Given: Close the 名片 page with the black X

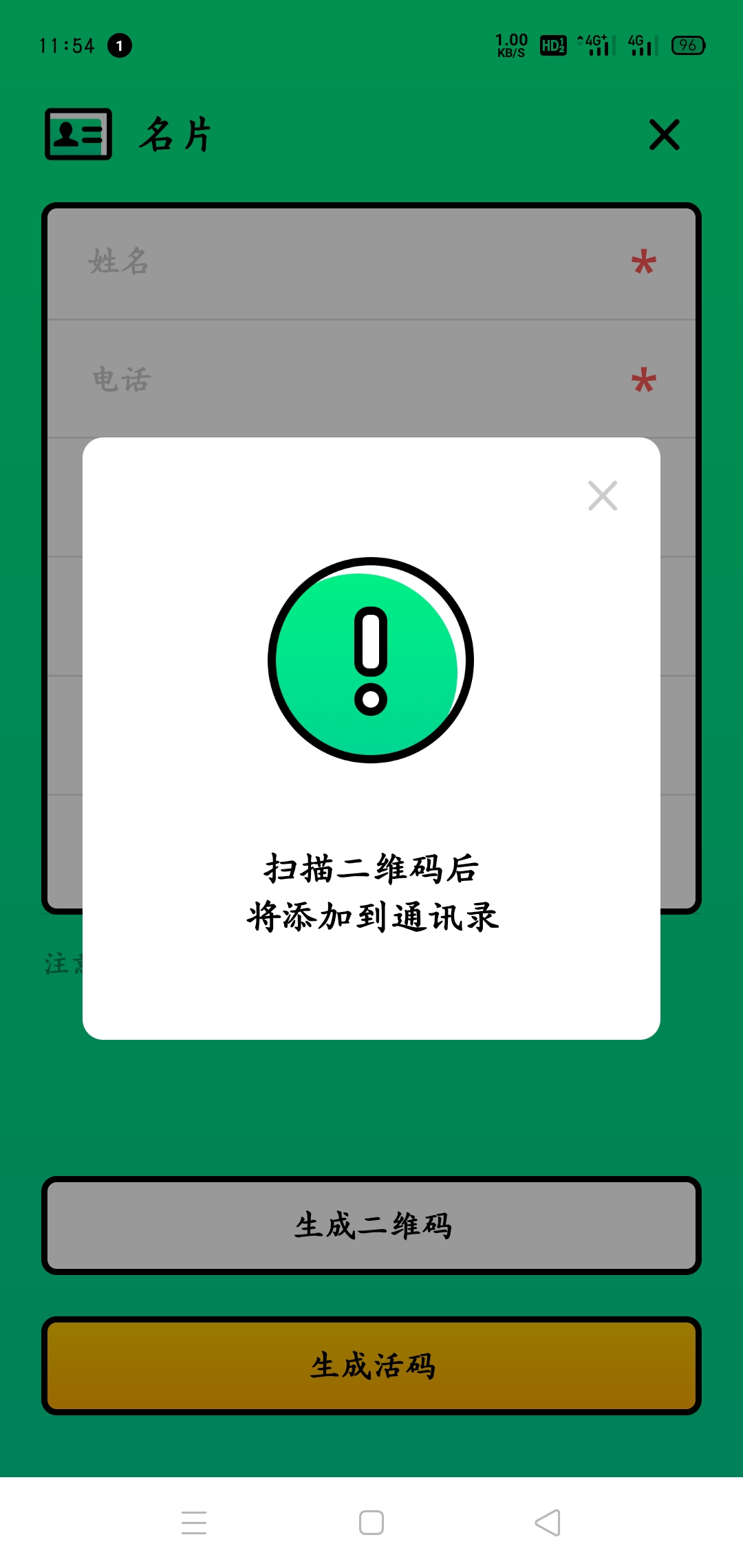Looking at the screenshot, I should [x=664, y=135].
